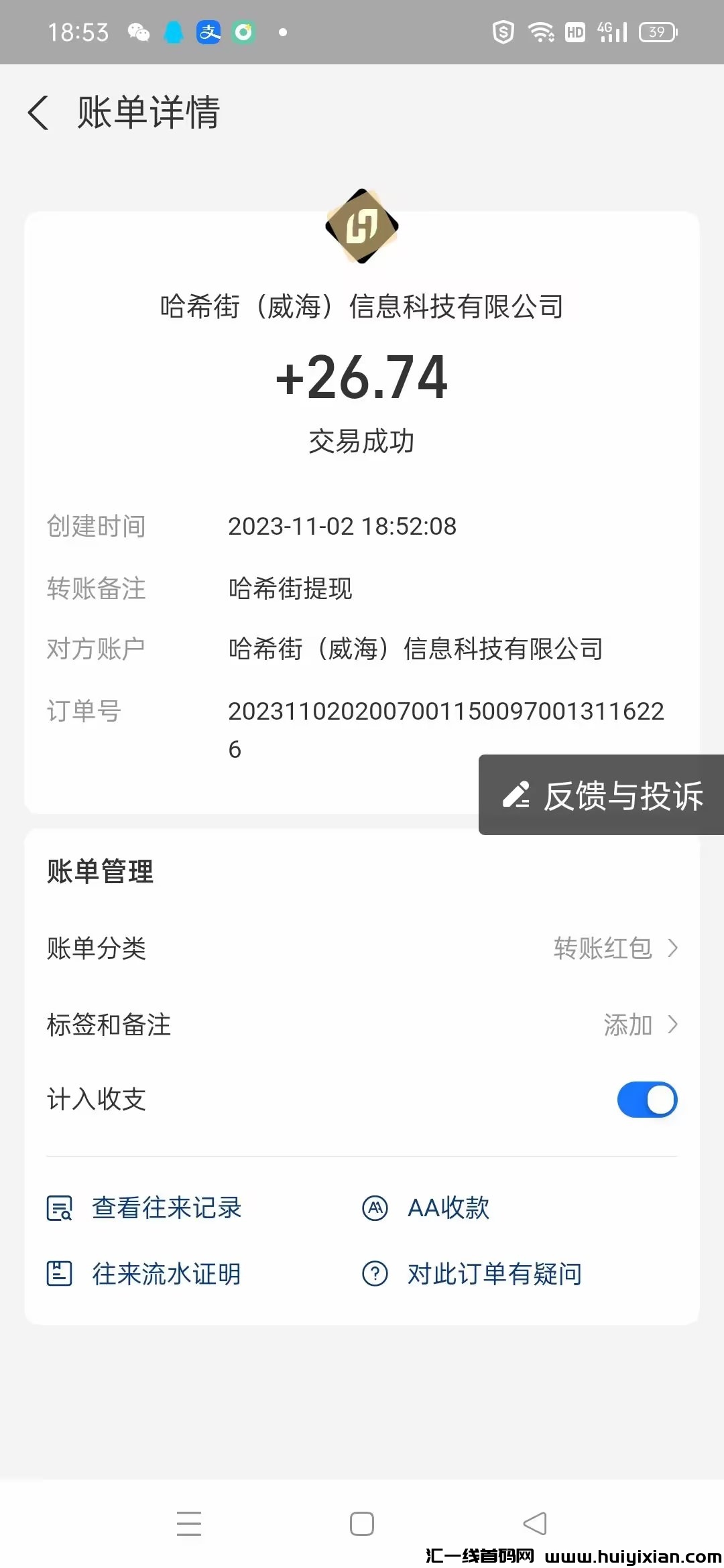
Task: Tap the 哈希街 merchant logo
Action: point(362,226)
